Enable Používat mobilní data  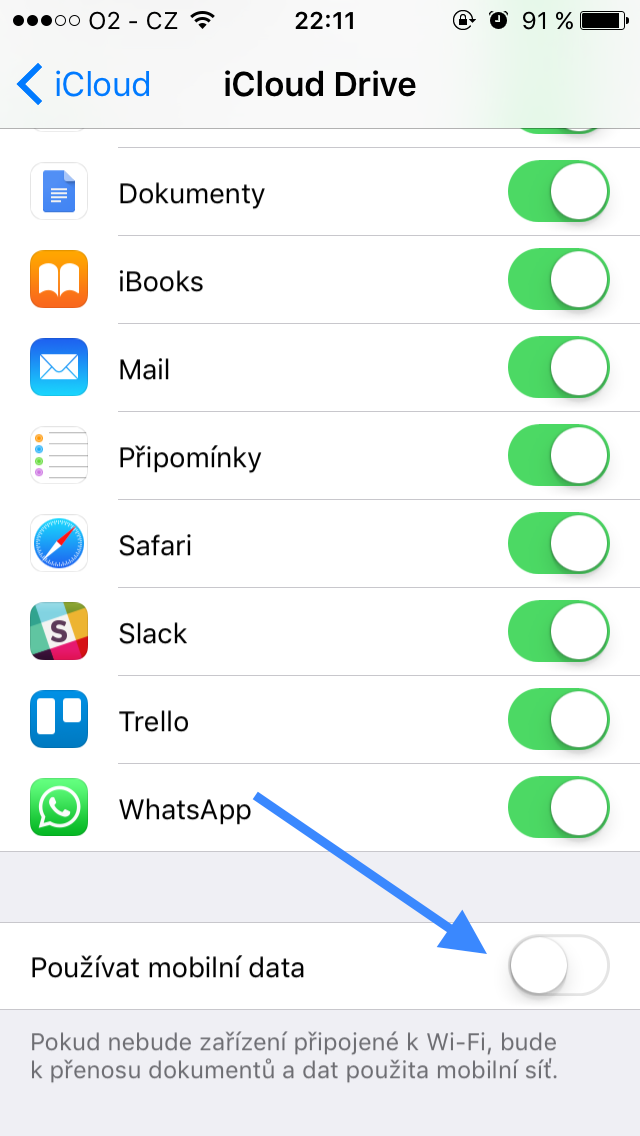coord(558,966)
